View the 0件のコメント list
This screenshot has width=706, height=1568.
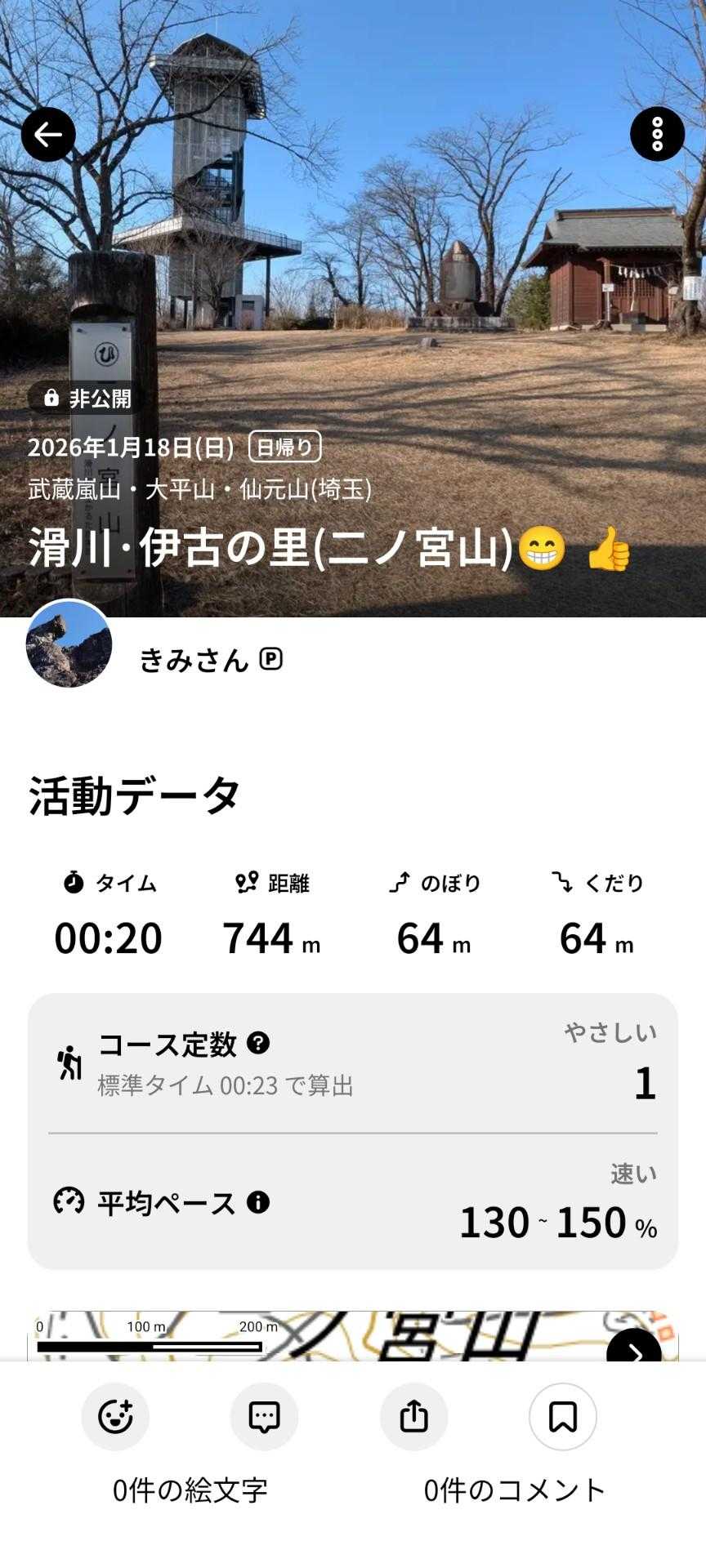(x=514, y=1490)
